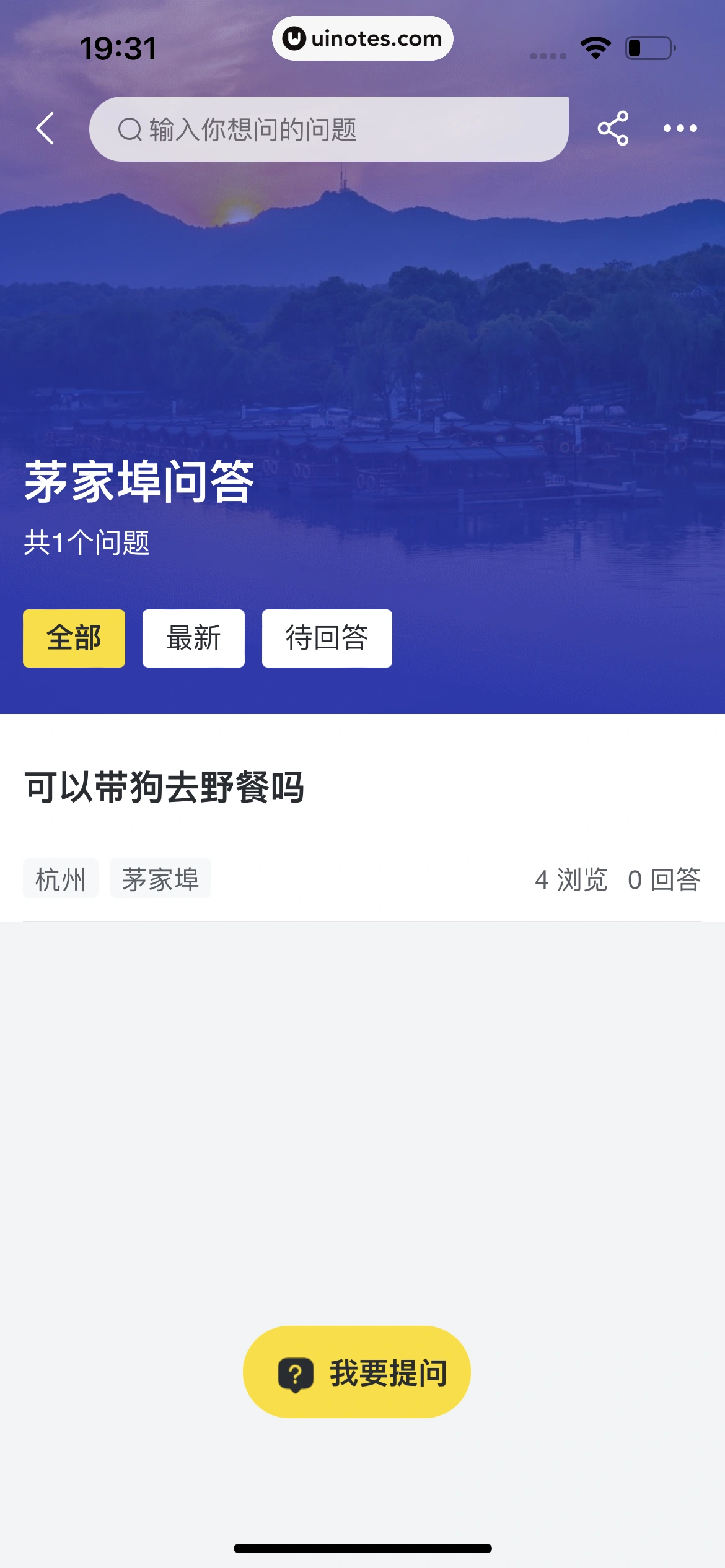
Task: Tap the 茅家埠 tag under the question
Action: tap(160, 879)
